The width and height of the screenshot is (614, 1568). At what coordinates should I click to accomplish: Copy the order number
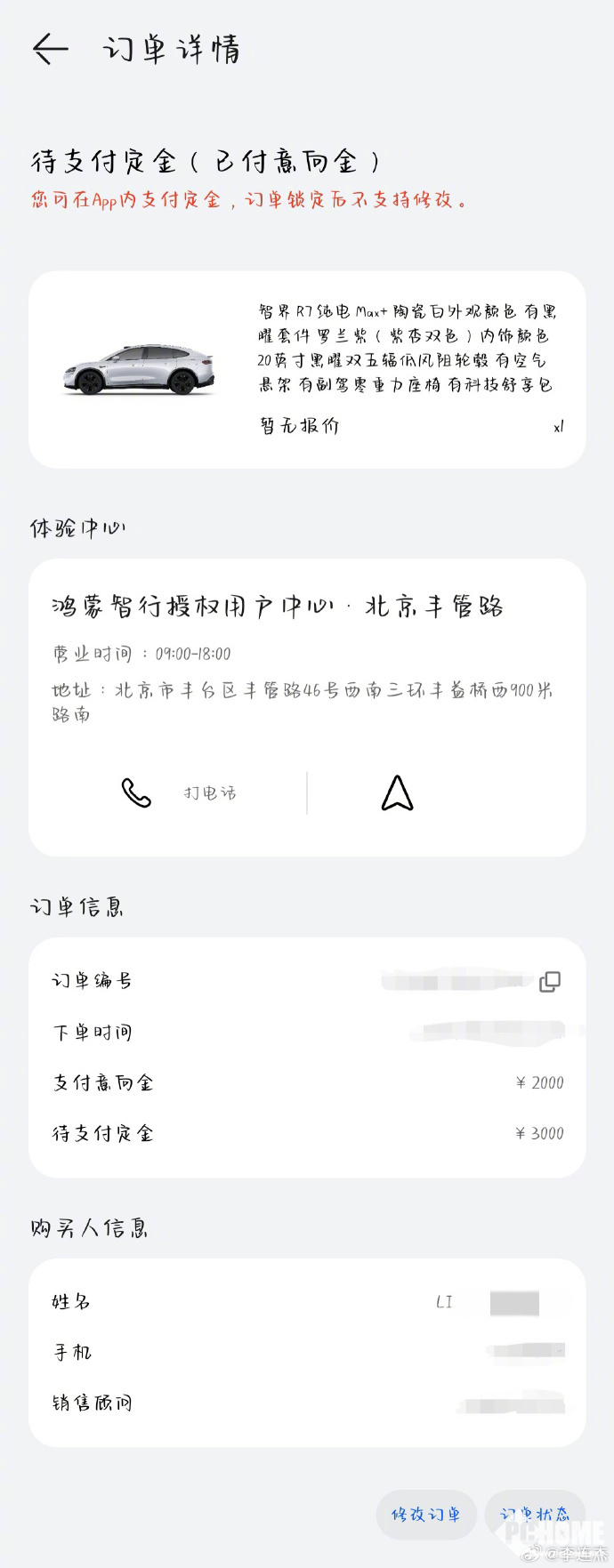point(550,982)
